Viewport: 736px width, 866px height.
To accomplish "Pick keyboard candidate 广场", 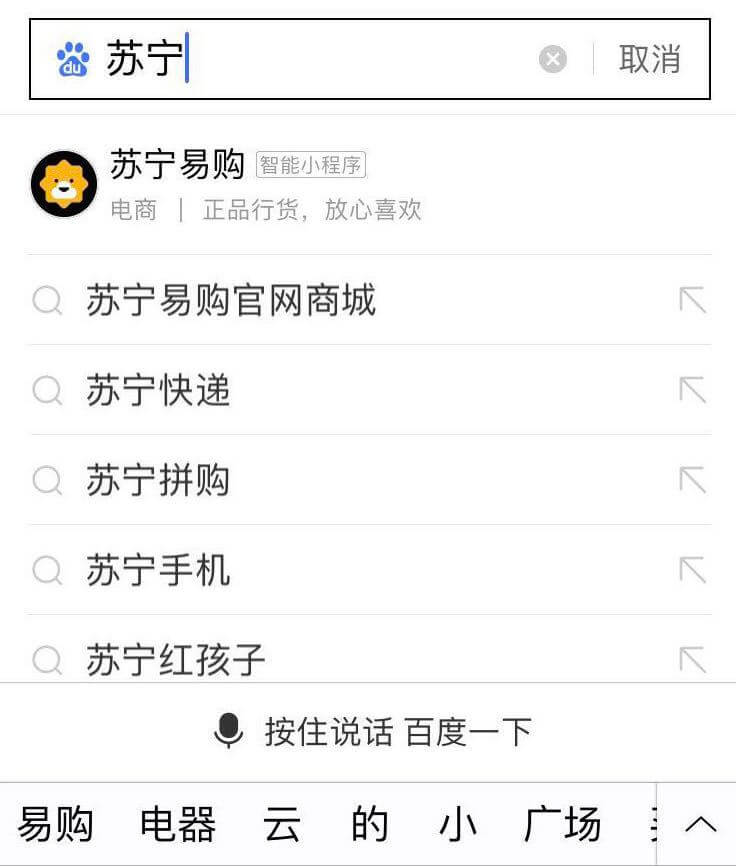I will (562, 825).
